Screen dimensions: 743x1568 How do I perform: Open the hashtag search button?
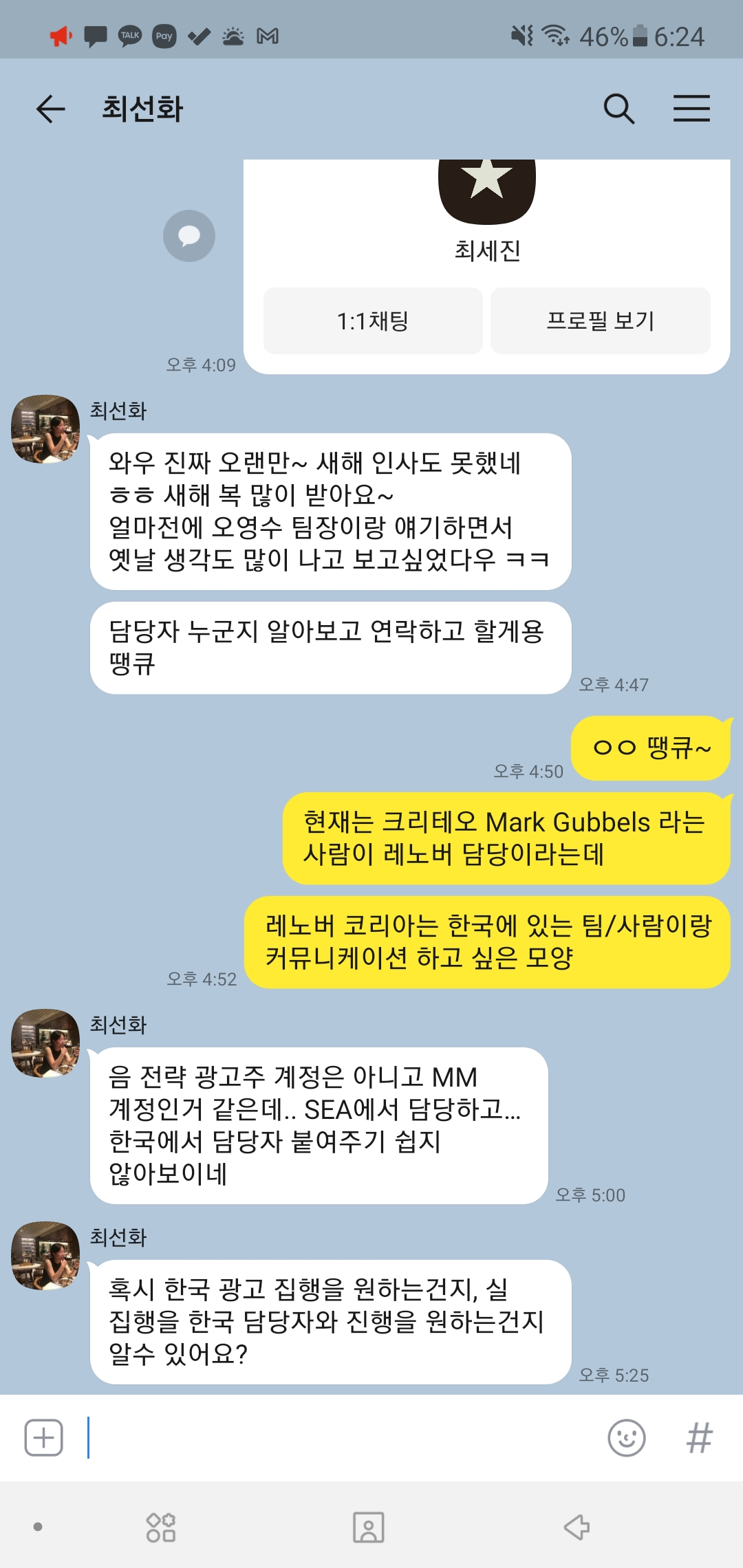pos(699,1437)
